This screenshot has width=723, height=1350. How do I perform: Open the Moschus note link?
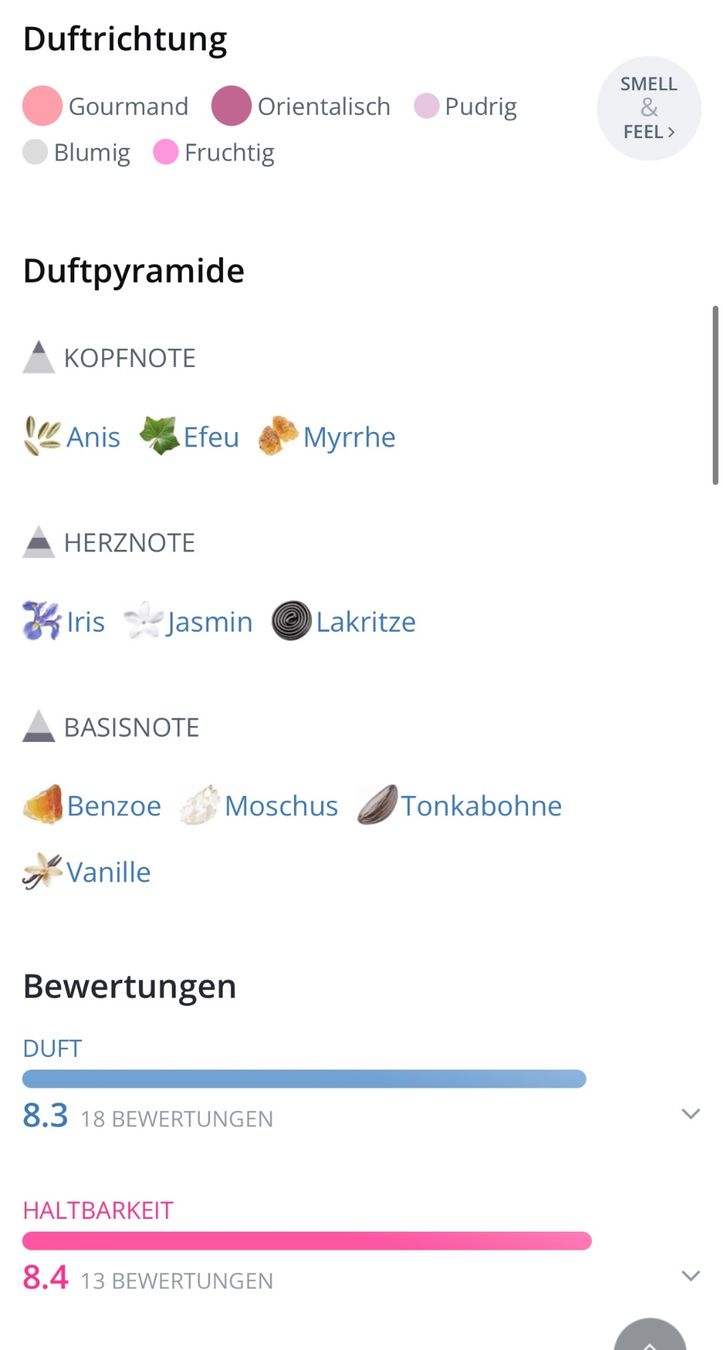pyautogui.click(x=259, y=805)
